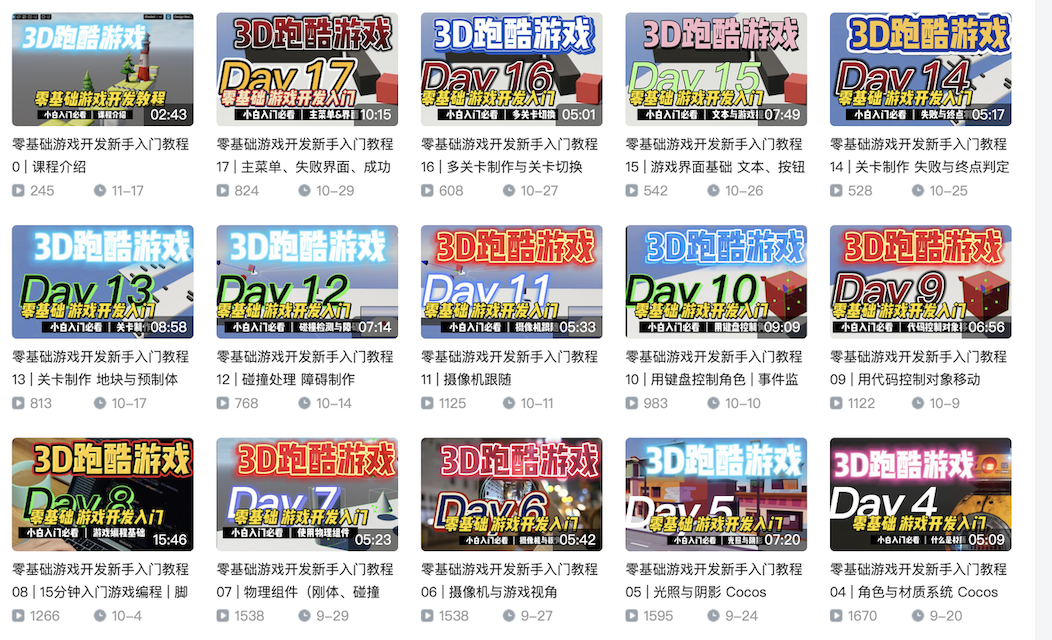Open the Day 8 15分钟入门游戏编程 video
Viewport: 1052px width, 640px height.
click(x=102, y=494)
